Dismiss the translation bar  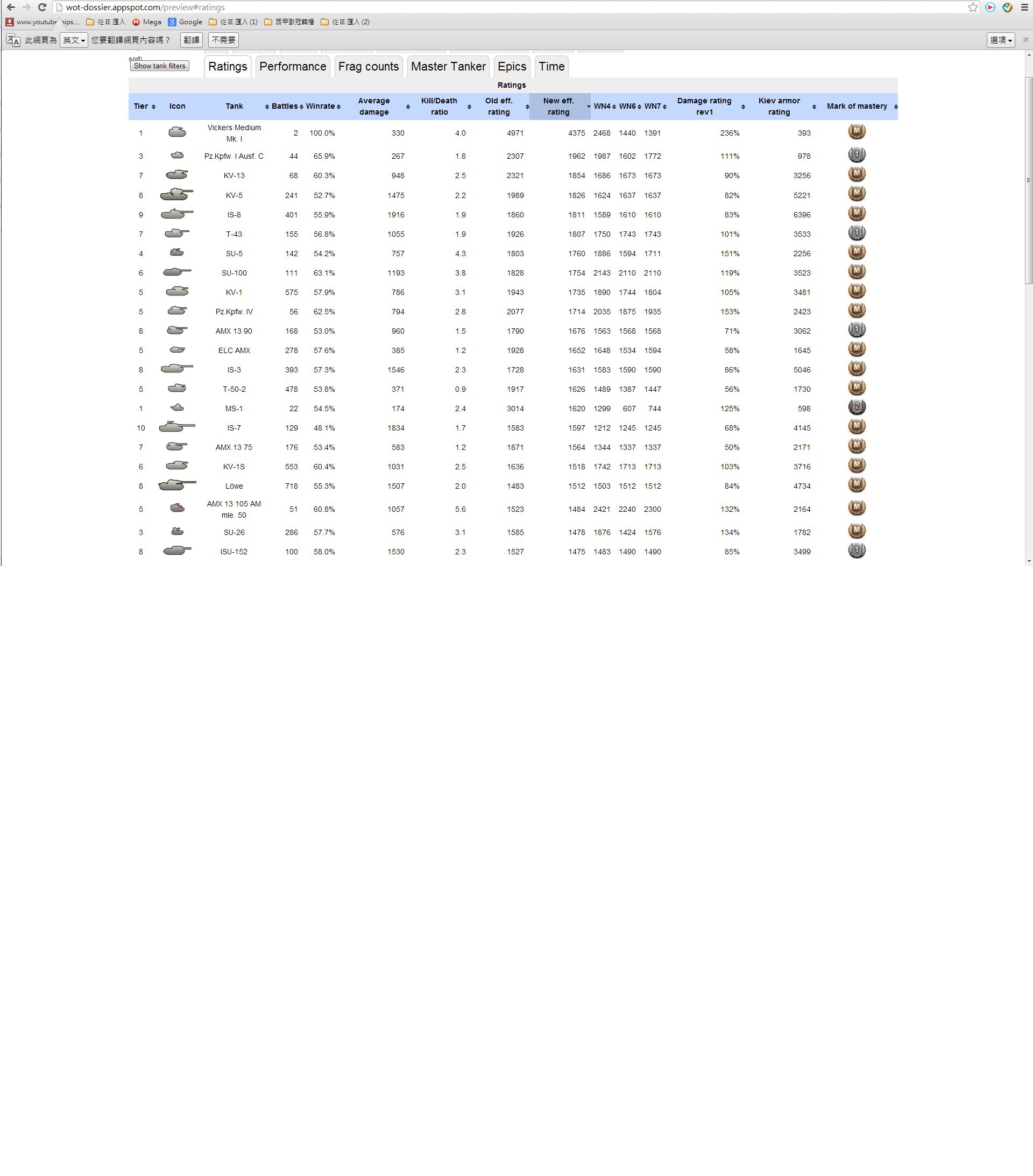point(1025,40)
